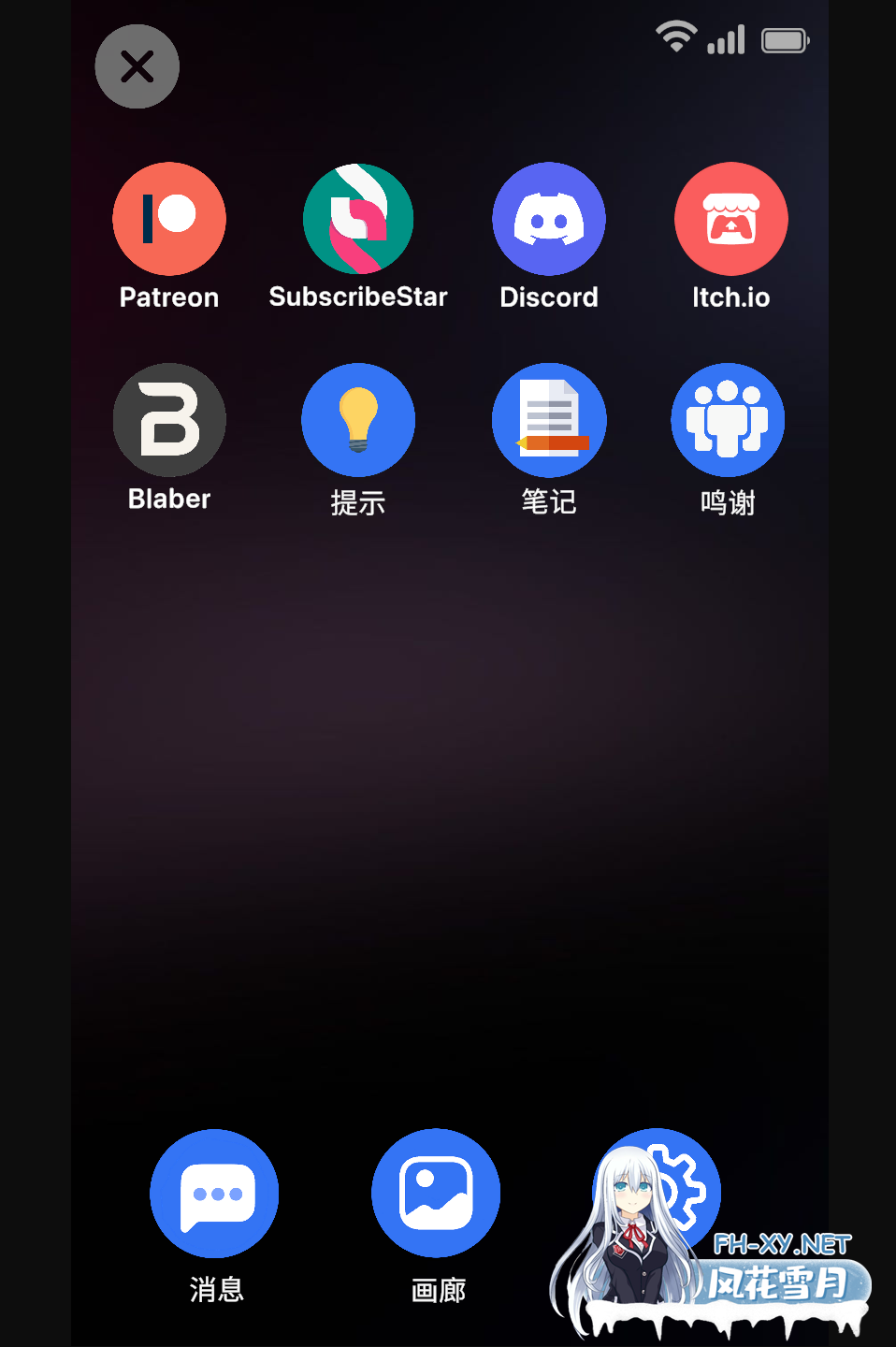View the 鸣谢 credits app
Image resolution: width=896 pixels, height=1347 pixels.
pyautogui.click(x=728, y=420)
